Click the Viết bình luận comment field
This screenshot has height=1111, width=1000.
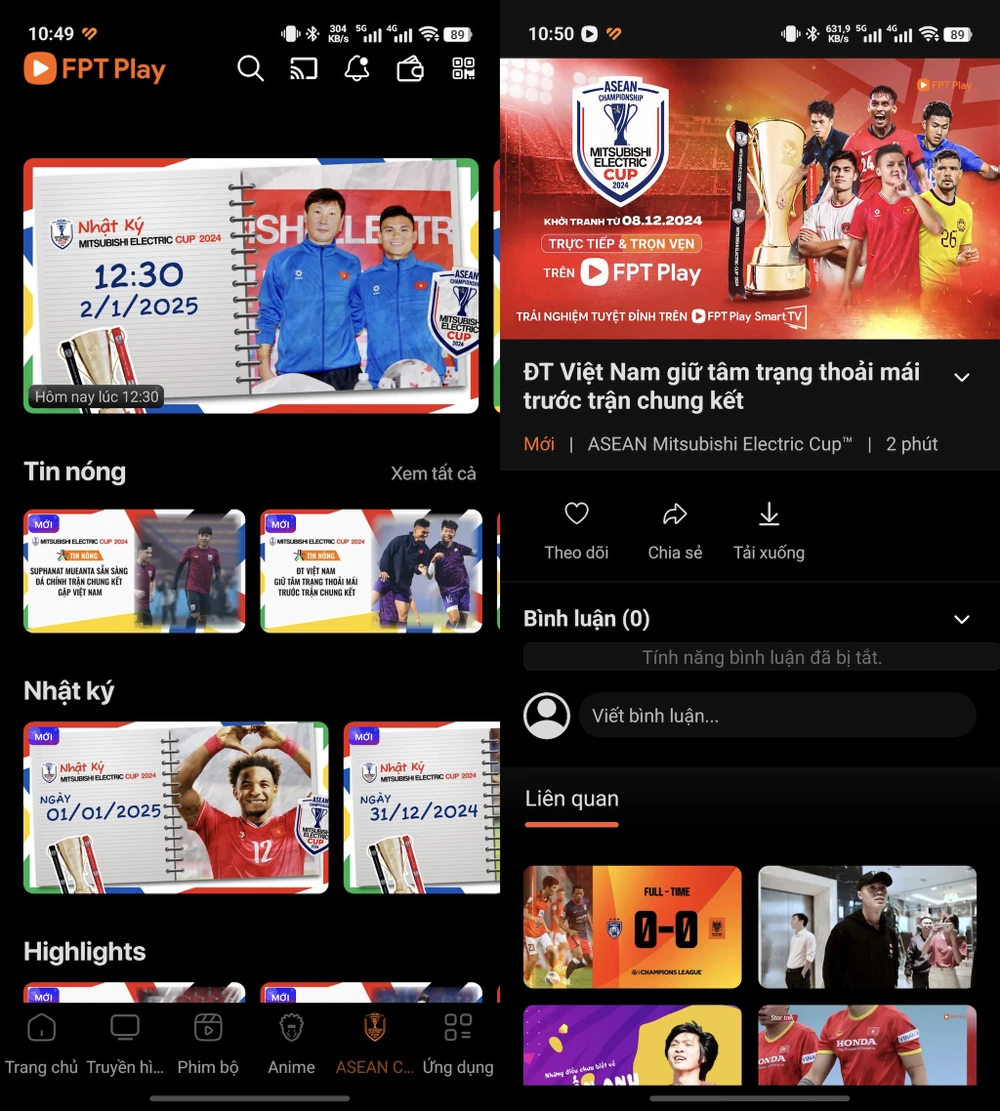(x=777, y=714)
